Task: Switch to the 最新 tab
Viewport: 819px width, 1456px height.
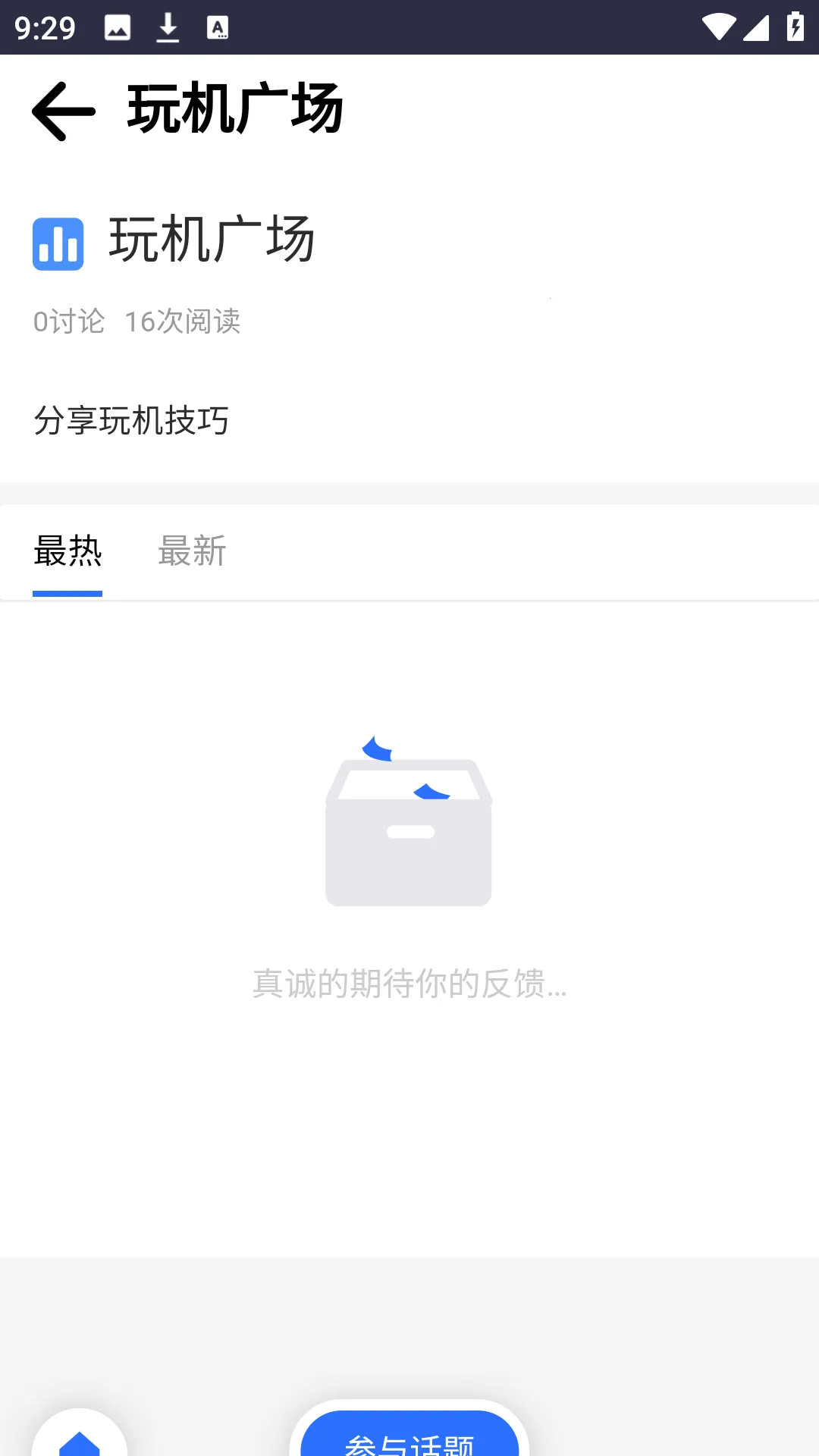Action: [x=192, y=551]
